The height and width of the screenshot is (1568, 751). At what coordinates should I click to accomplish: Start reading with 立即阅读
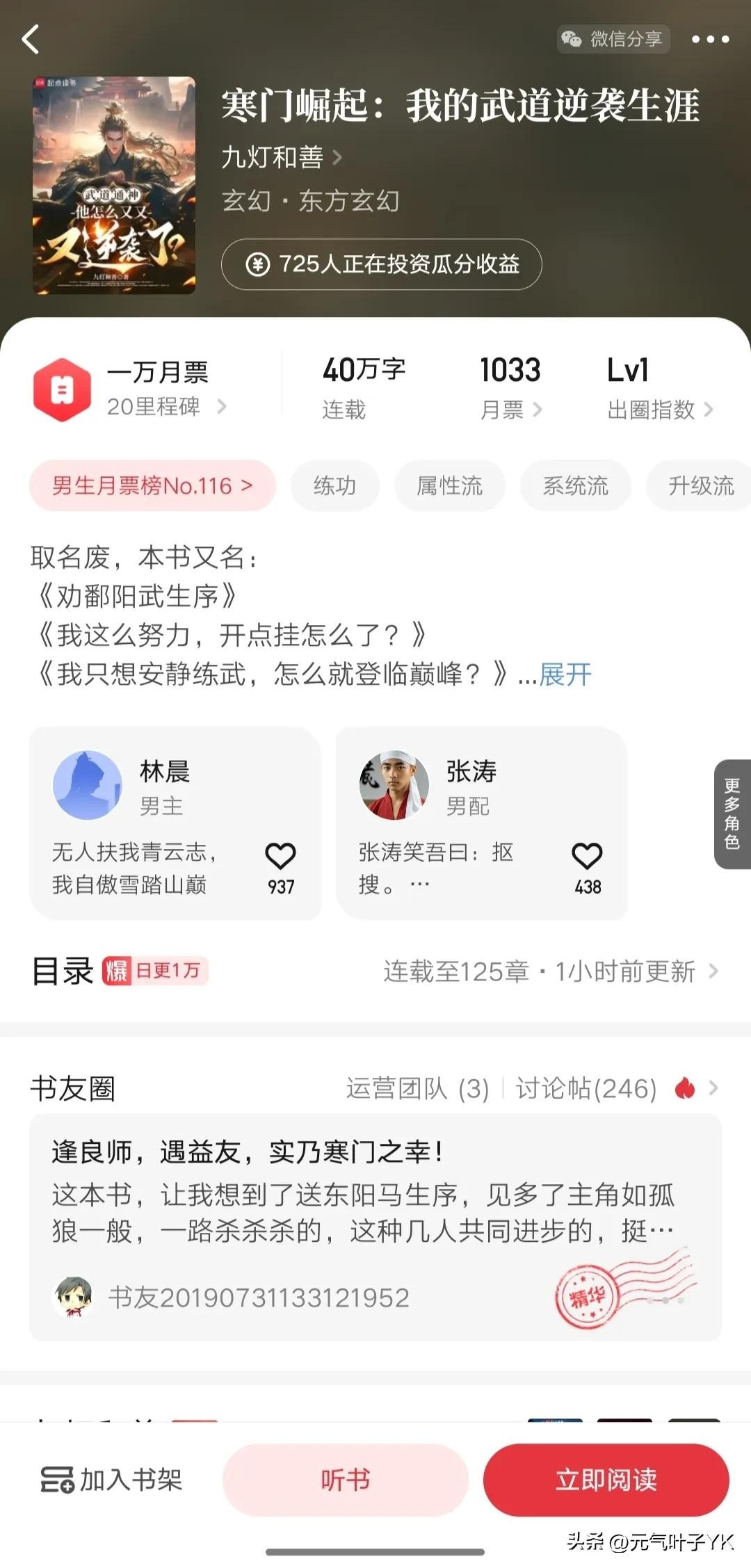coord(606,1480)
